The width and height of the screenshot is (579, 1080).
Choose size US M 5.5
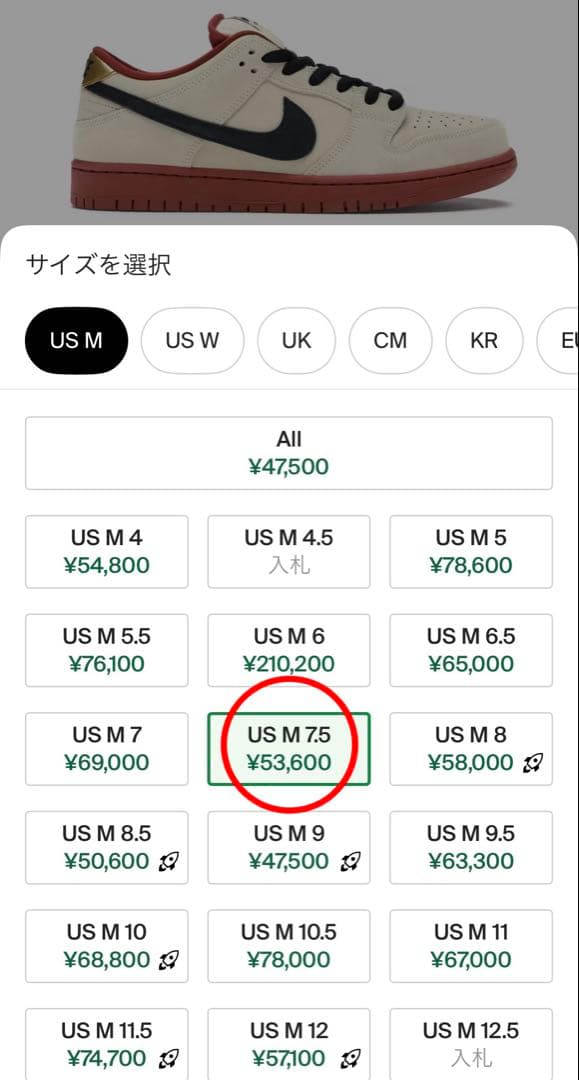click(107, 650)
